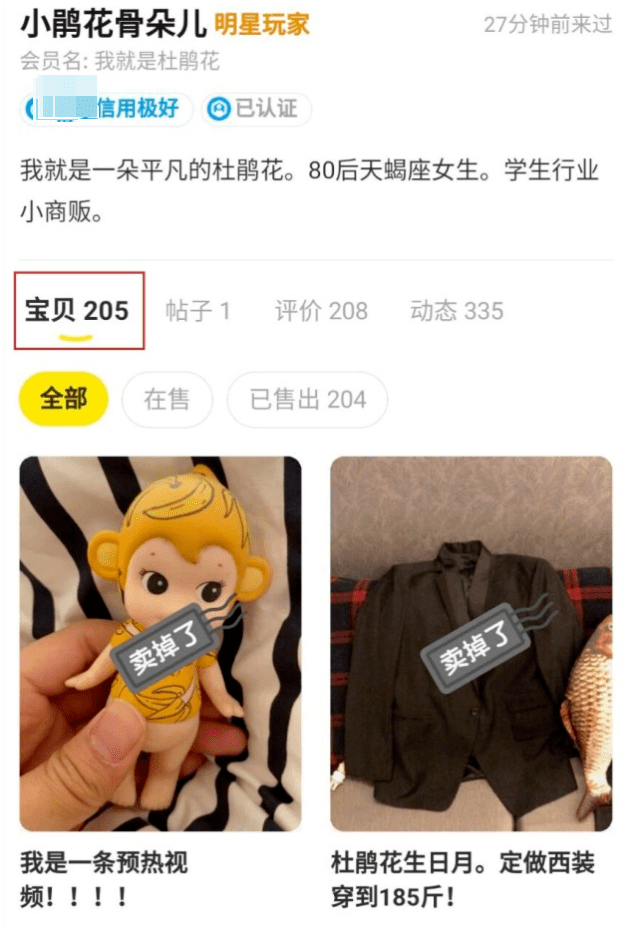Switch to the 宝贝 205 tab

coord(78,311)
